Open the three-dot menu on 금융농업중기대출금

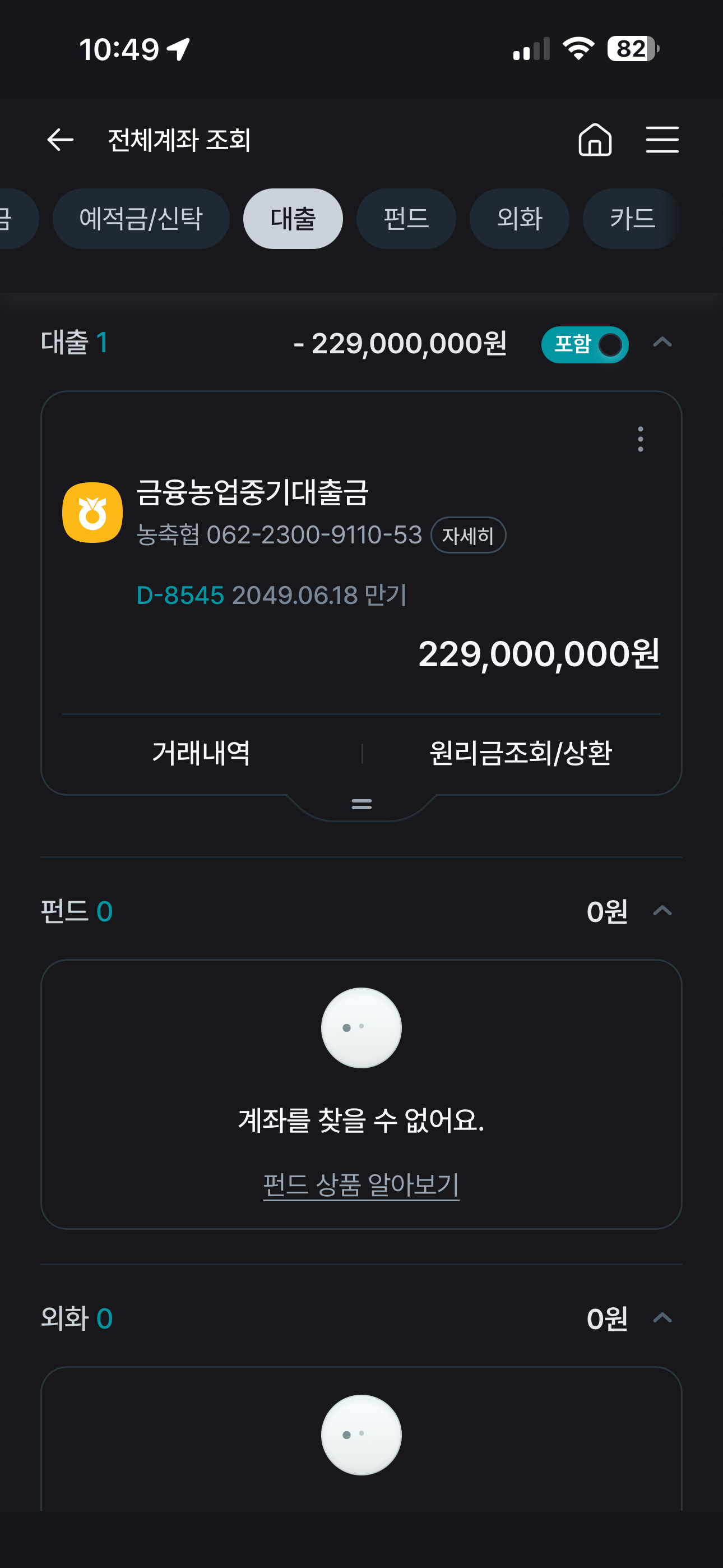pos(640,439)
